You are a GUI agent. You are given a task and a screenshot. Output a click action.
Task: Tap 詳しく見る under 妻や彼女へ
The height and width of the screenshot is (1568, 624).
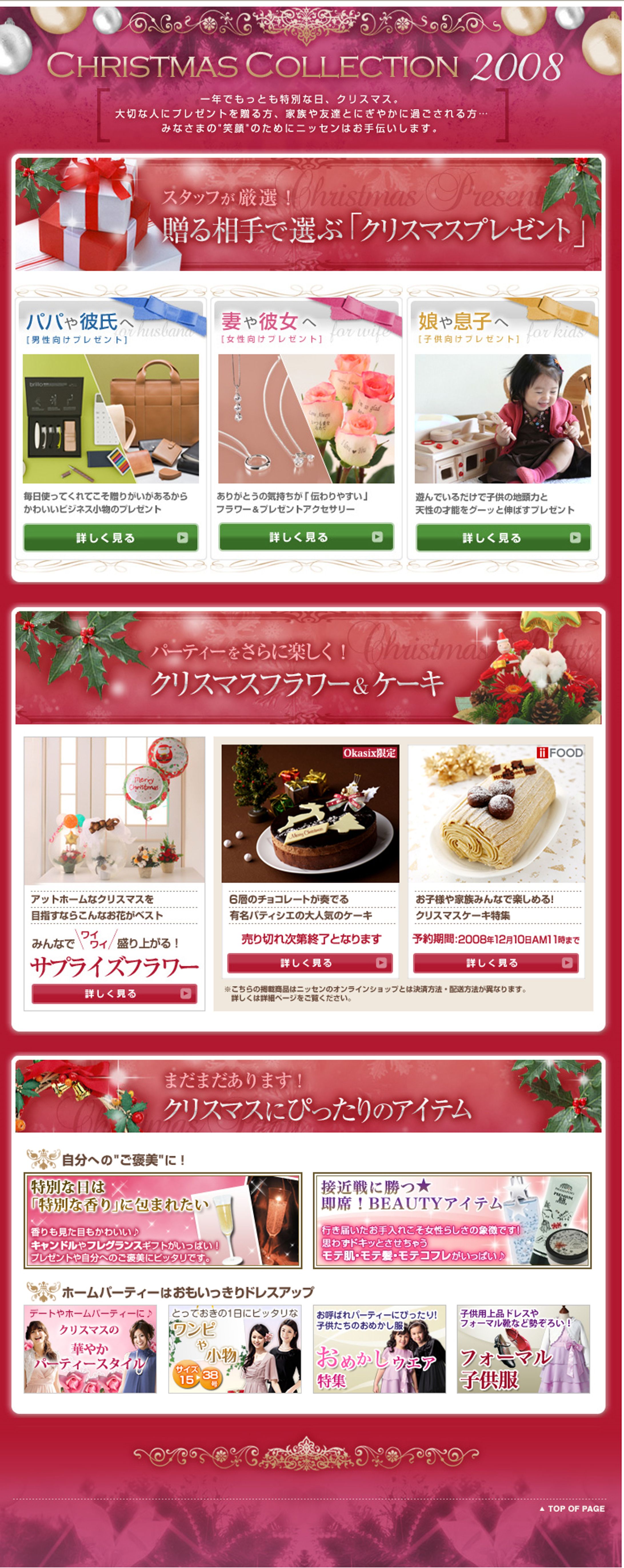[306, 537]
